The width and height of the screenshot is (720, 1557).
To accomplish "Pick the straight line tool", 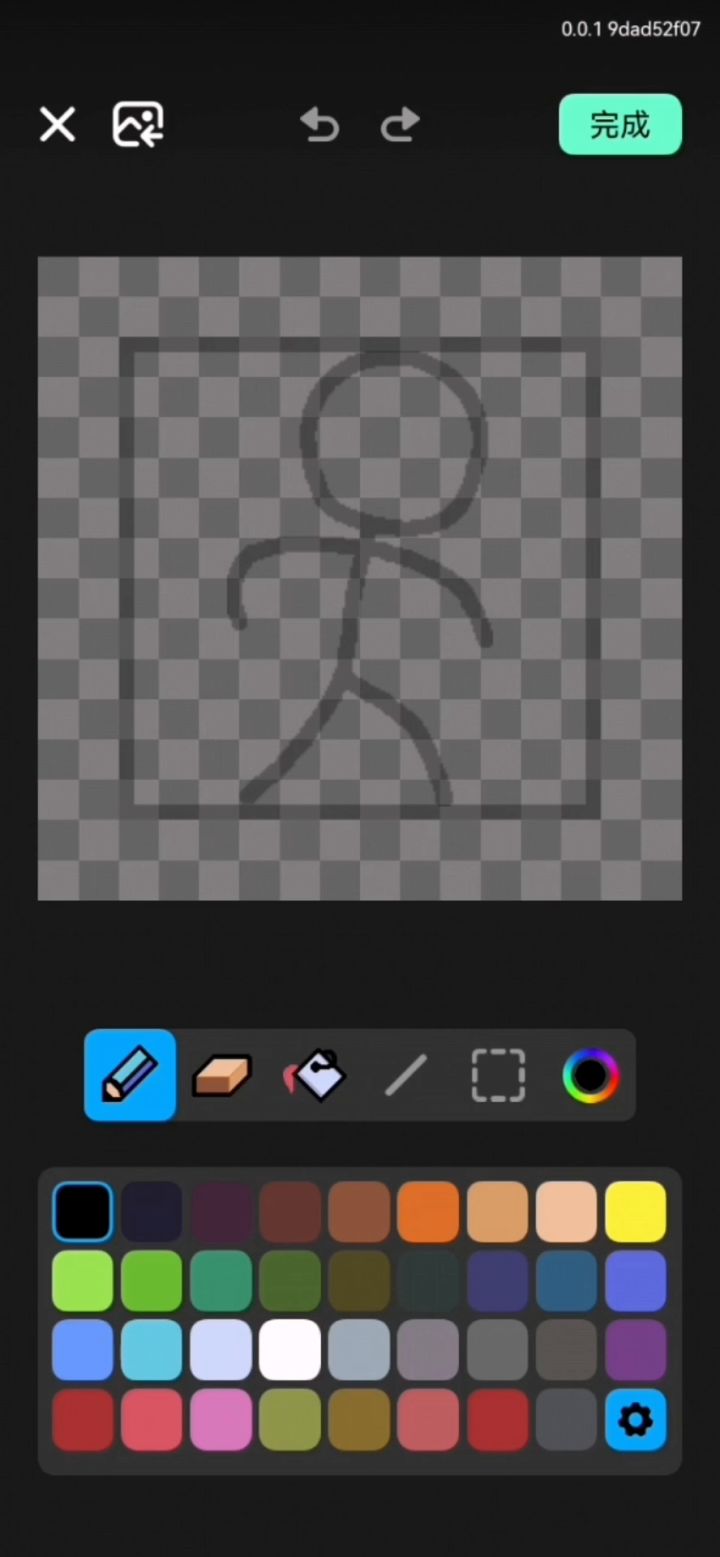I will (406, 1075).
